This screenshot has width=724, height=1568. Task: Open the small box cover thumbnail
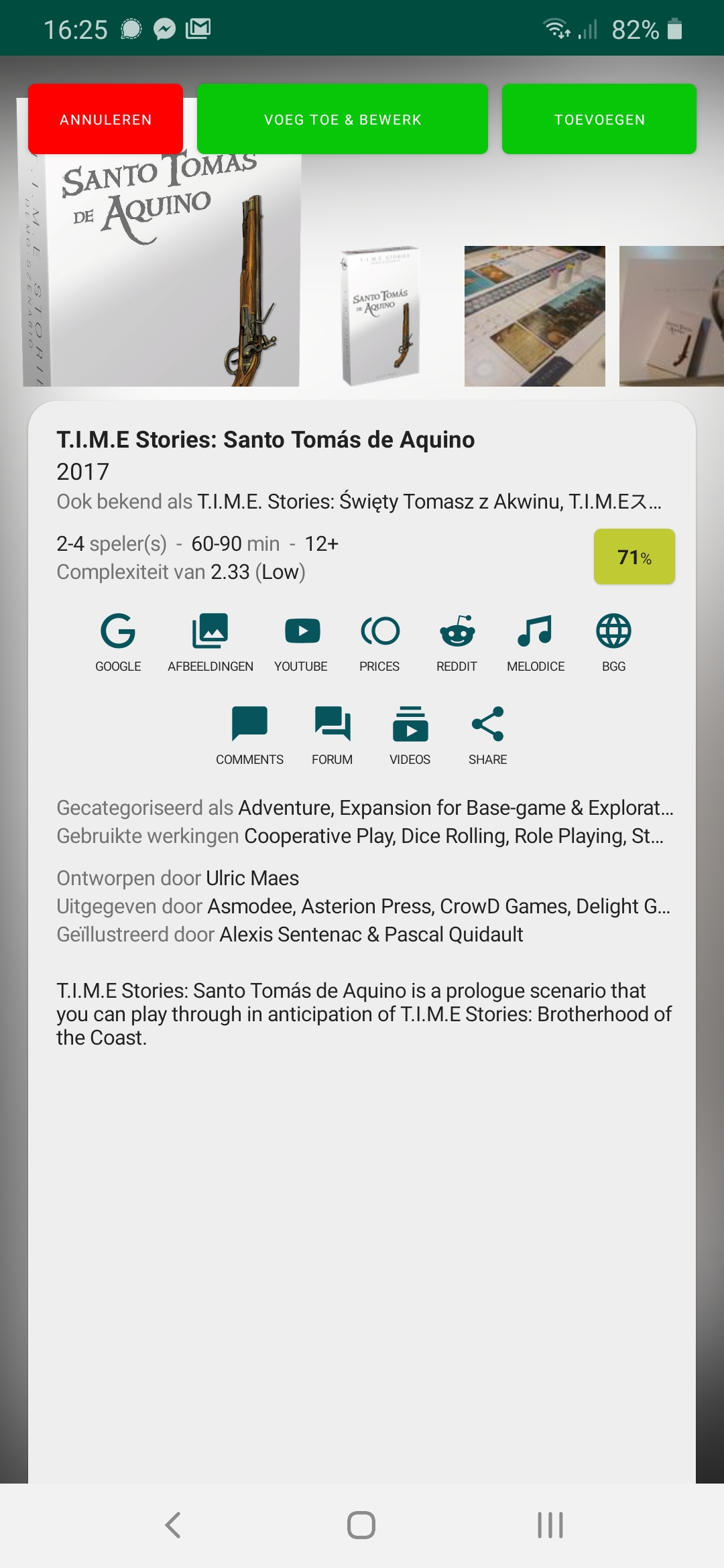coord(380,316)
